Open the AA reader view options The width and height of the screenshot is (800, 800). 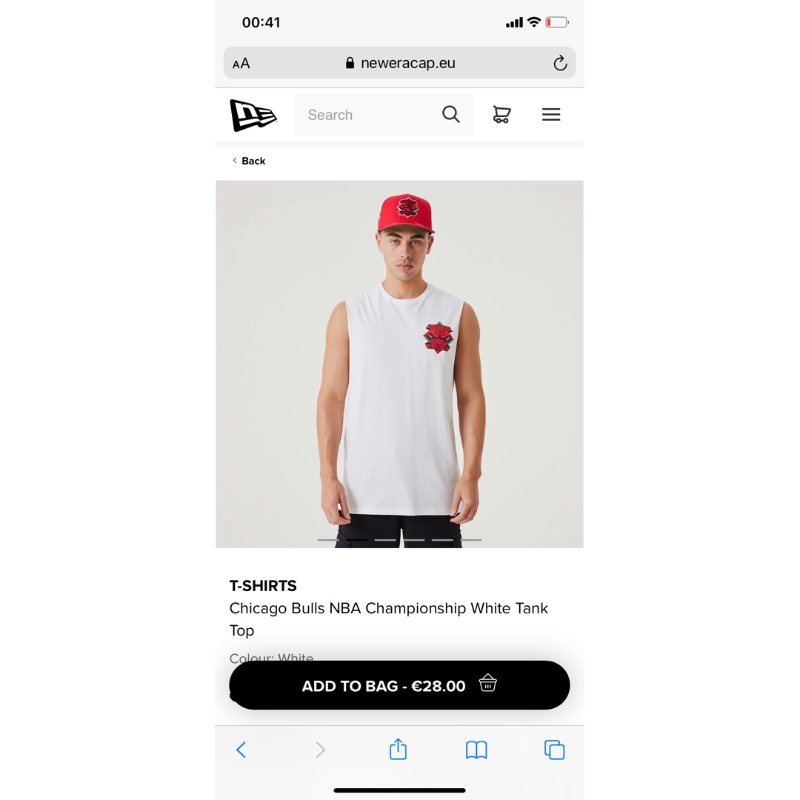click(241, 63)
